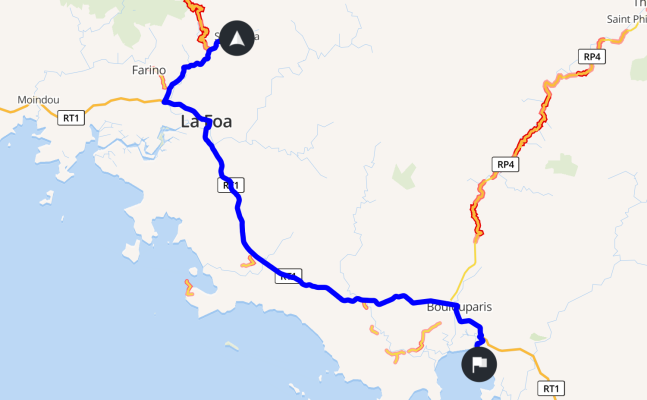Tap the destination flag marker
647x400 pixels.
coord(479,364)
